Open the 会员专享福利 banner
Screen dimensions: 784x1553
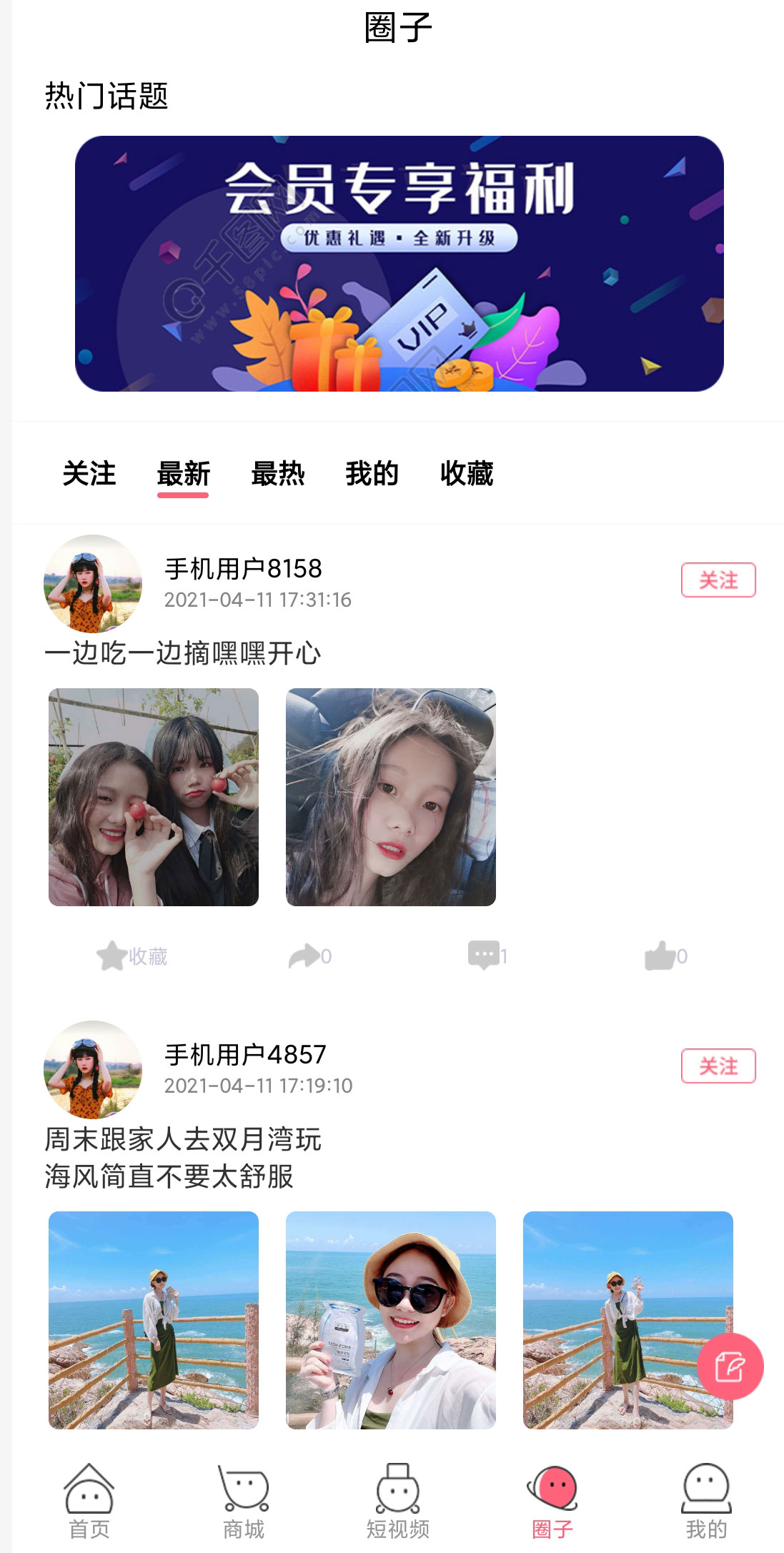(399, 263)
